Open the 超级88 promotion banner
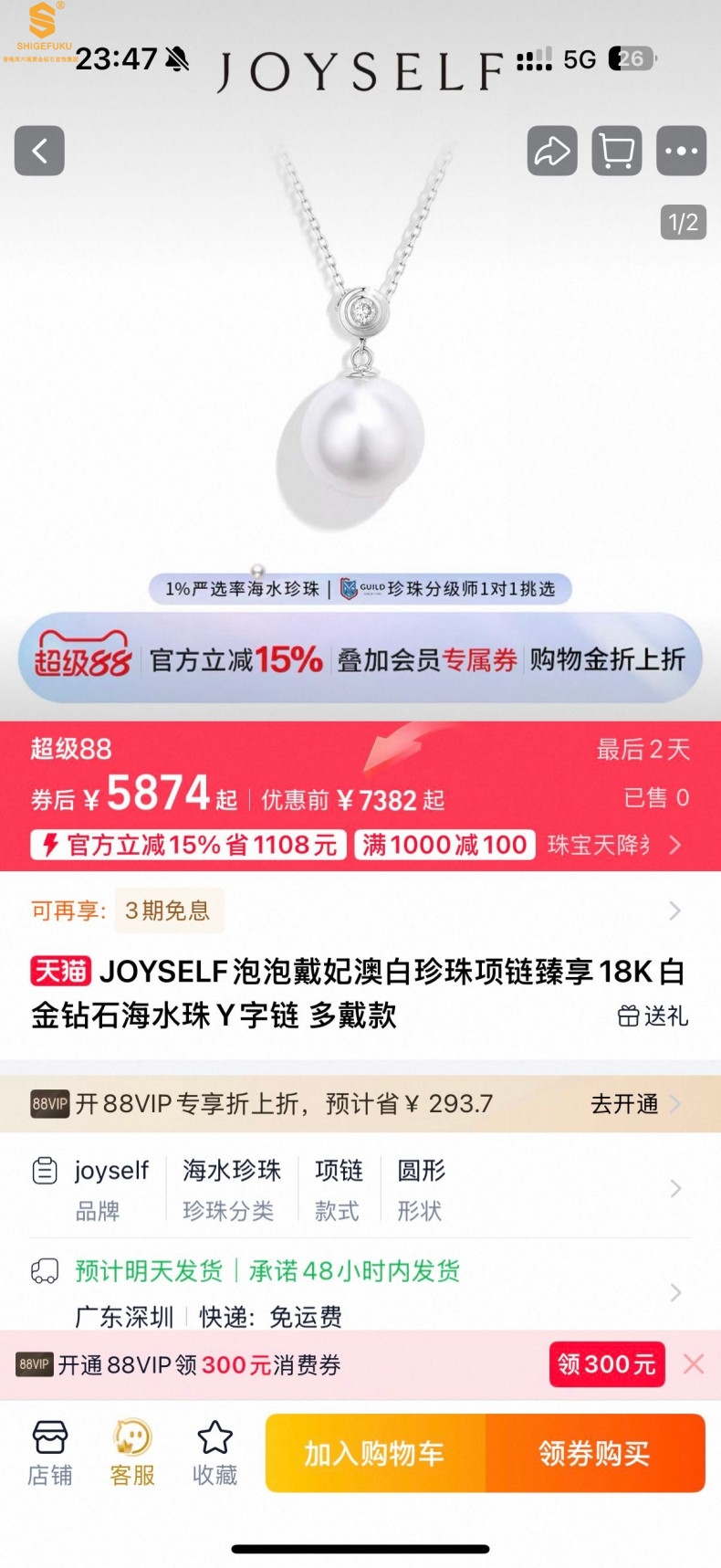This screenshot has width=721, height=1568. point(360,658)
